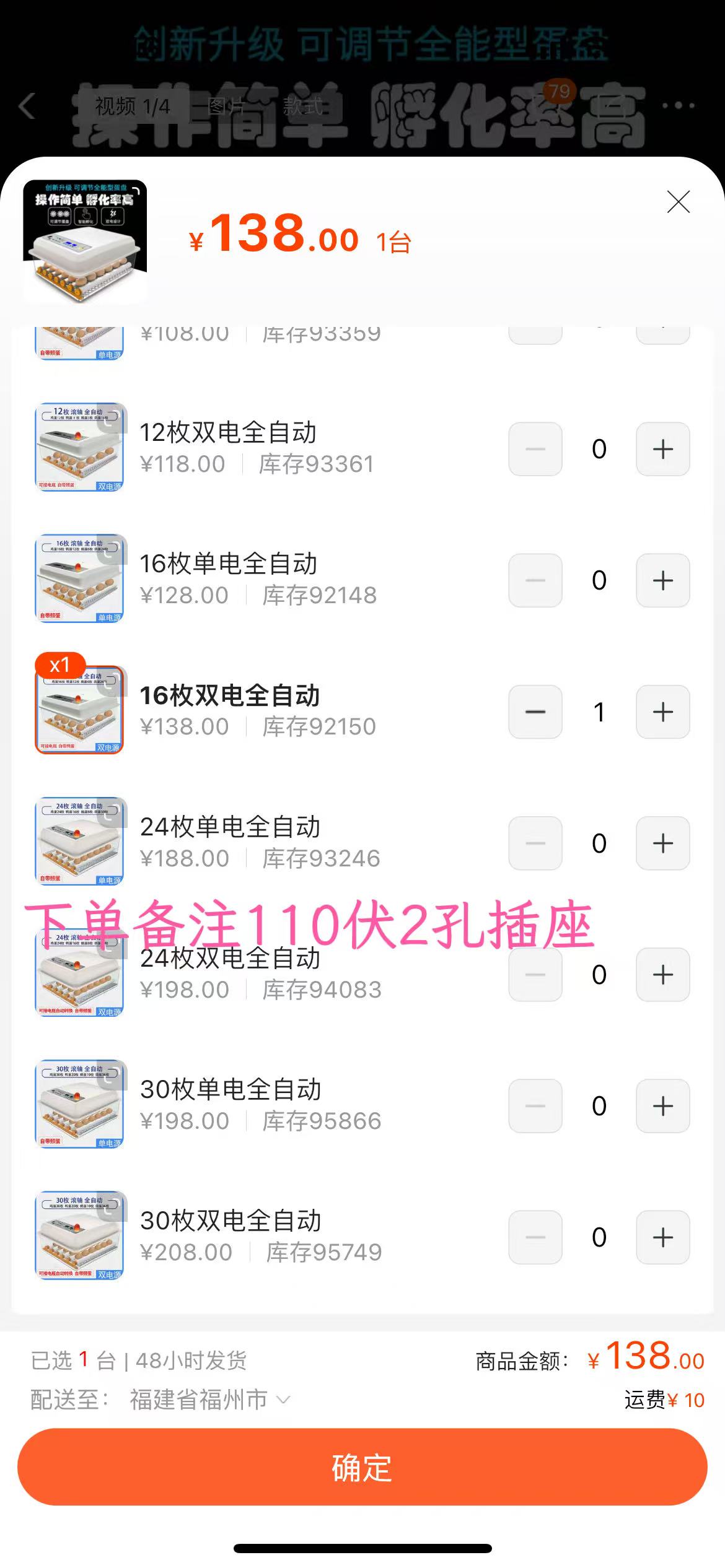The image size is (725, 1568).
Task: Increase quantity of 24枚双电全自动
Action: (662, 974)
